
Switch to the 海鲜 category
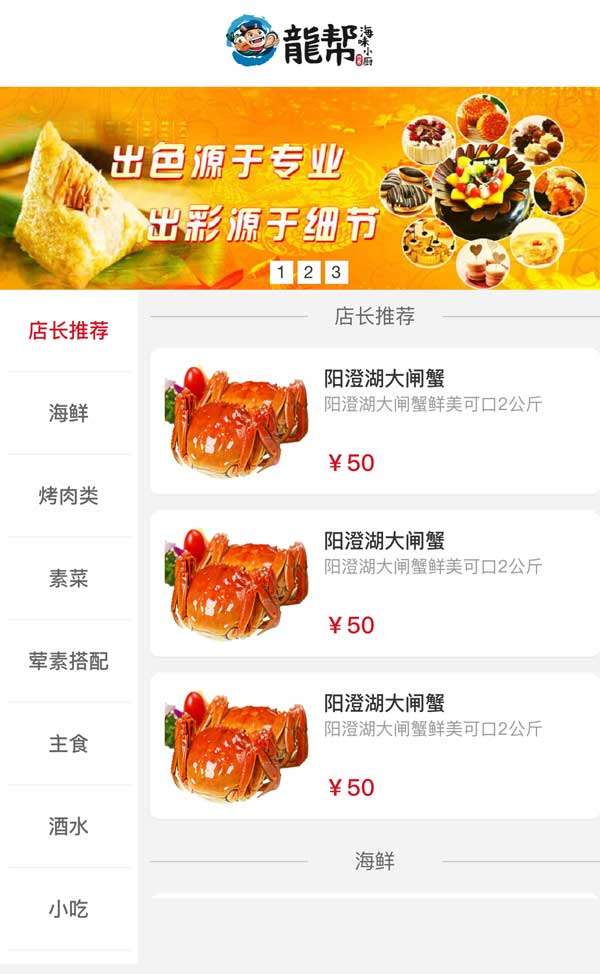[68, 413]
